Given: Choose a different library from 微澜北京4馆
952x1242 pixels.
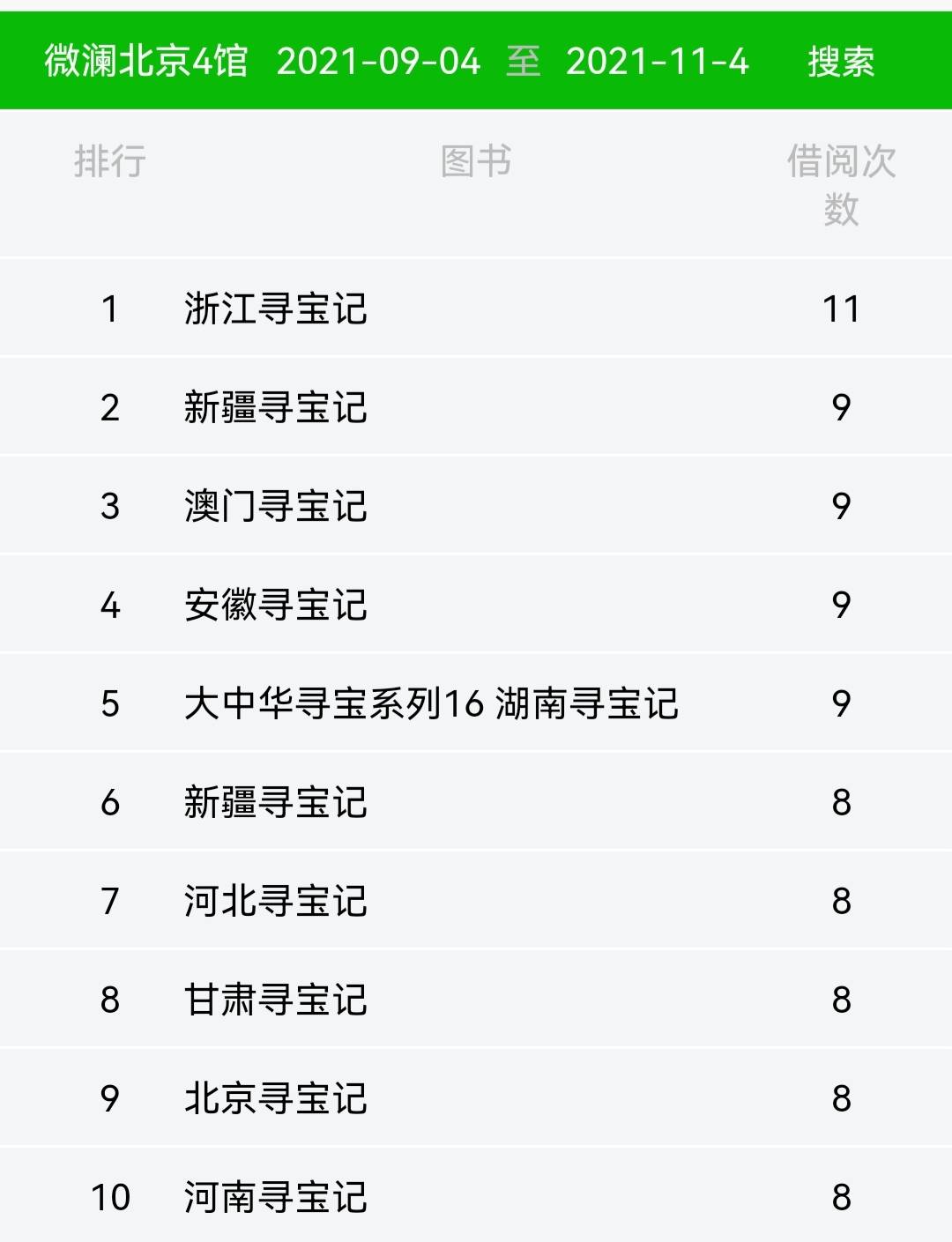Looking at the screenshot, I should click(146, 62).
